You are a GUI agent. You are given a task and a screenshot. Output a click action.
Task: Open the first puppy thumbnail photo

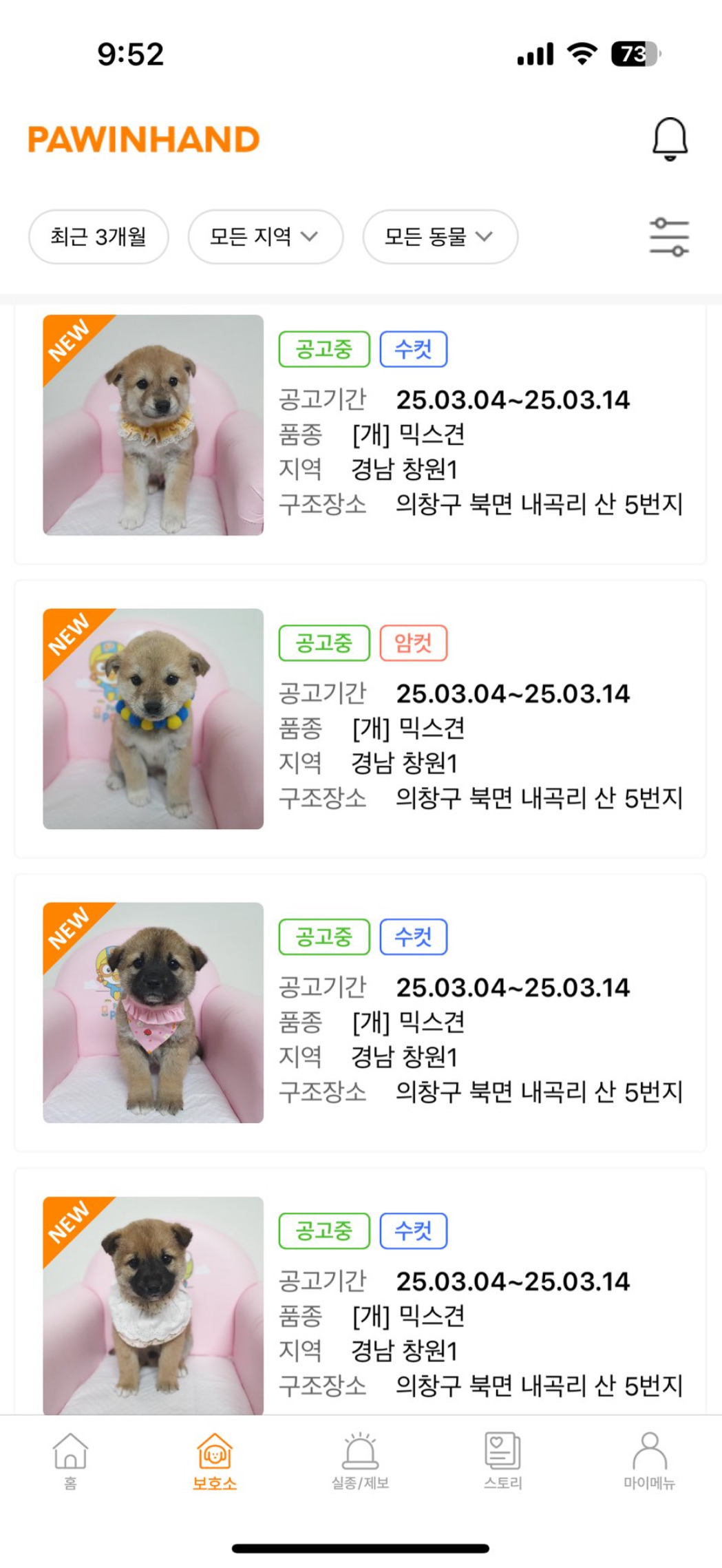[x=153, y=425]
